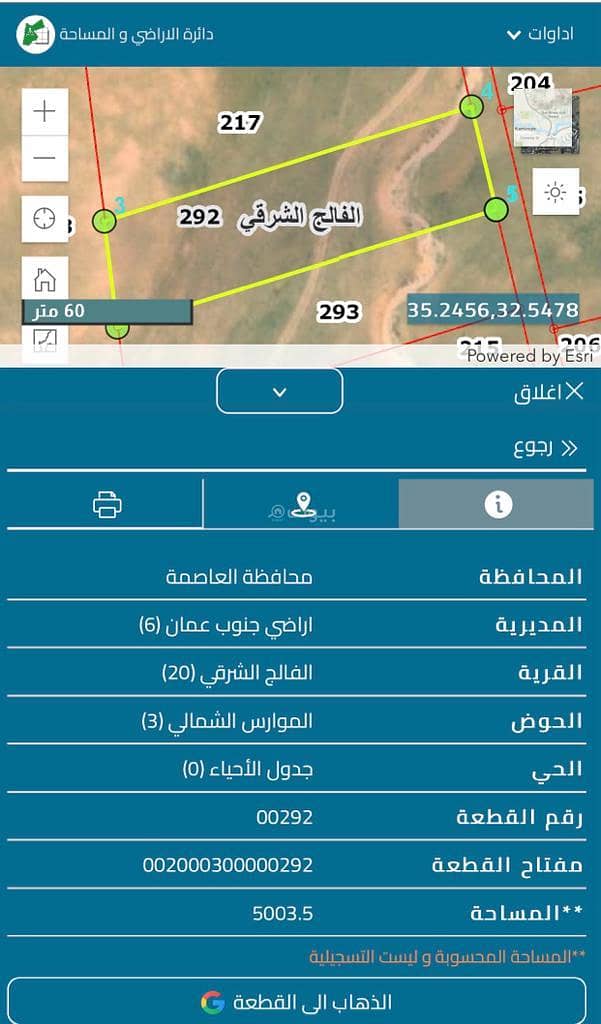The image size is (601, 1024).
Task: Switch to the print tab
Action: [x=106, y=505]
